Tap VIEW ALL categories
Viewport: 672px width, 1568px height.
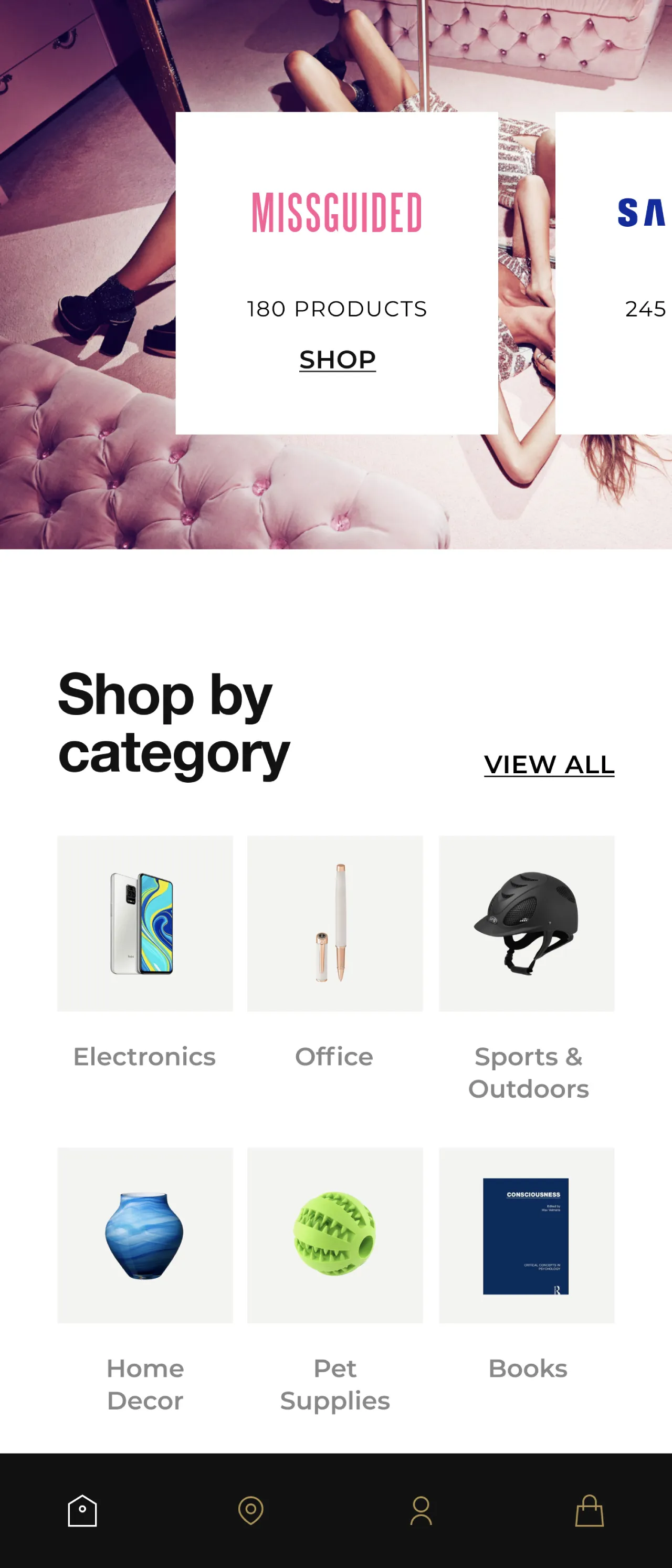pyautogui.click(x=549, y=764)
